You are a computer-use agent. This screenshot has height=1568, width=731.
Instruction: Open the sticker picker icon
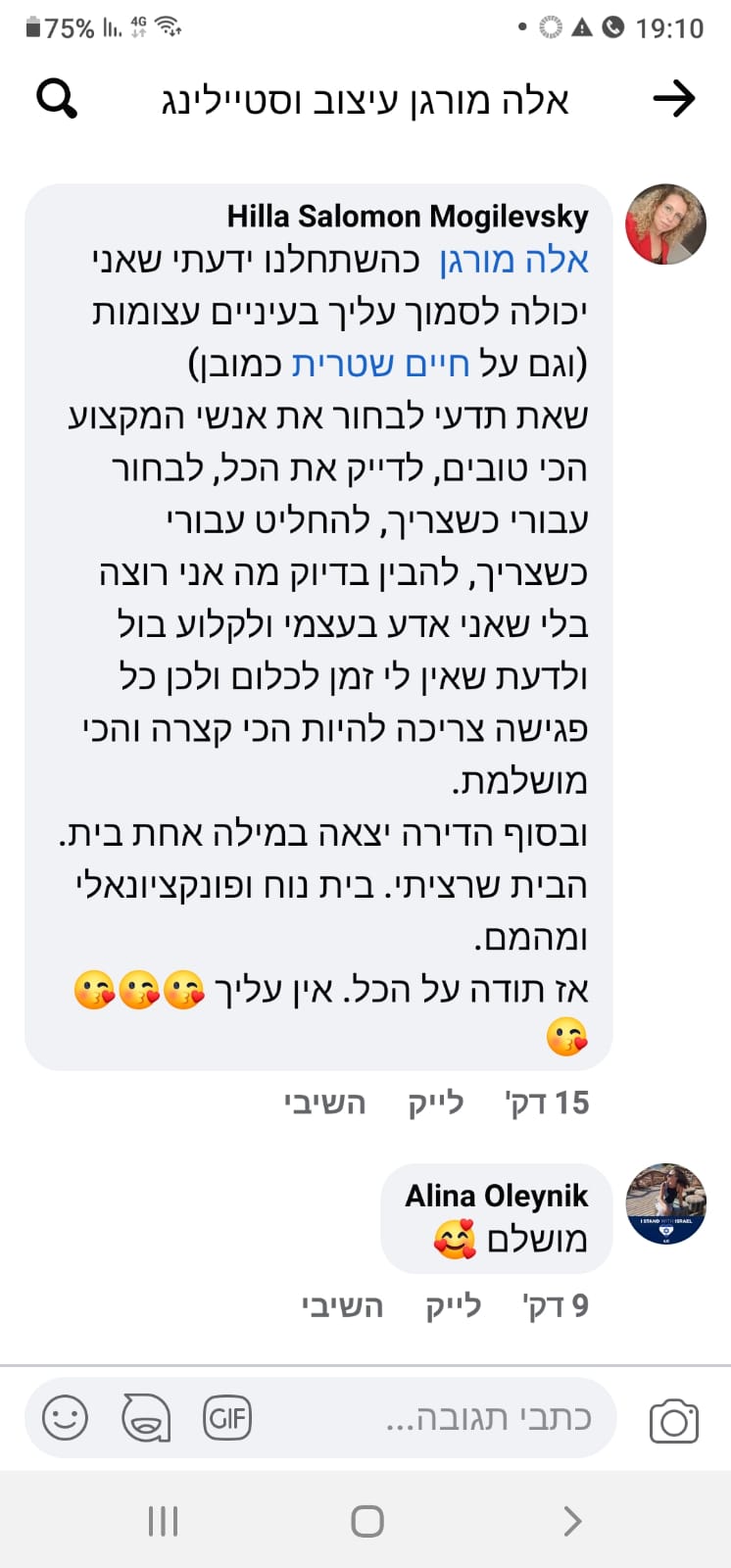click(146, 1418)
